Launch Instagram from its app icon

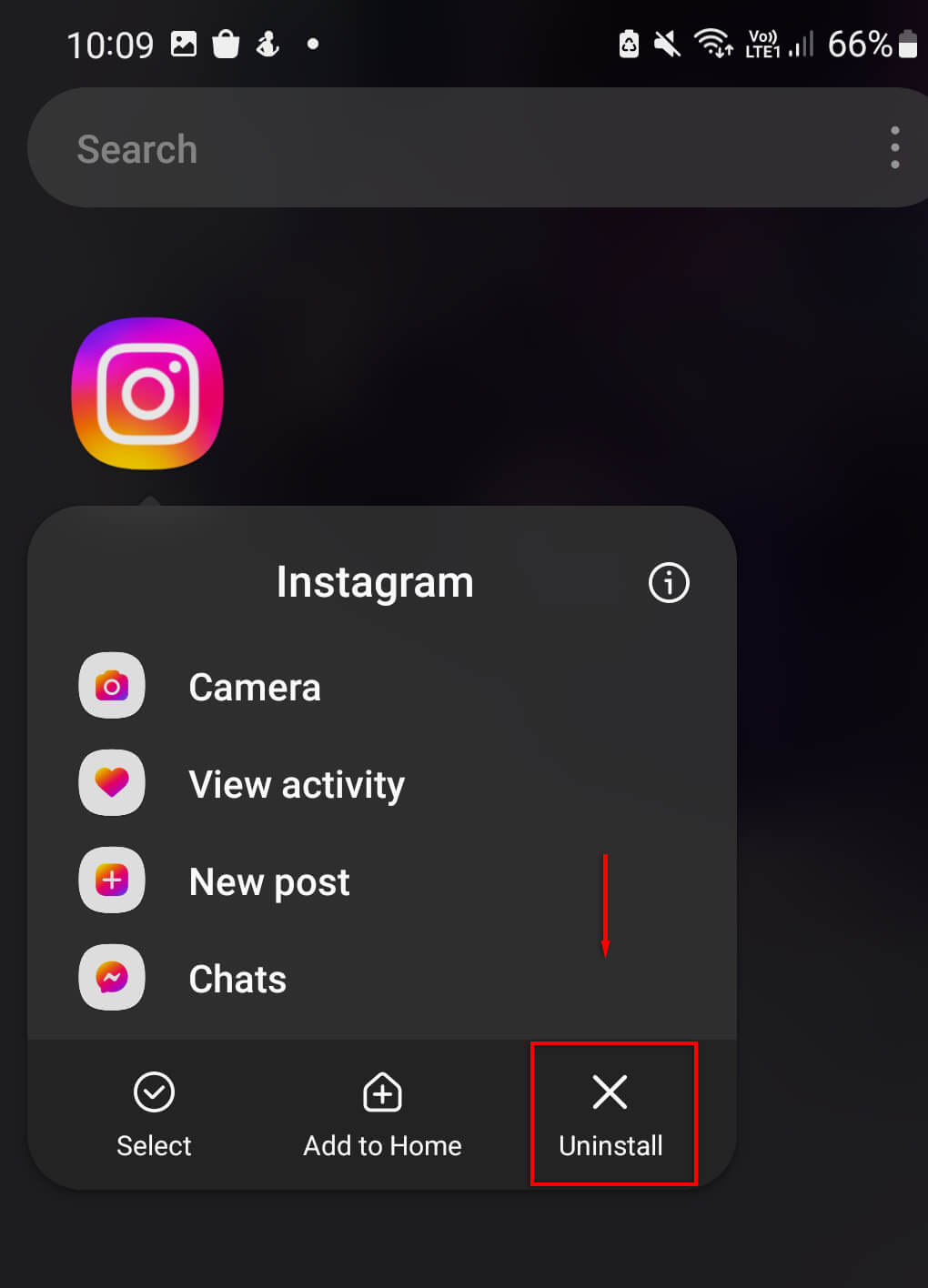[x=147, y=393]
